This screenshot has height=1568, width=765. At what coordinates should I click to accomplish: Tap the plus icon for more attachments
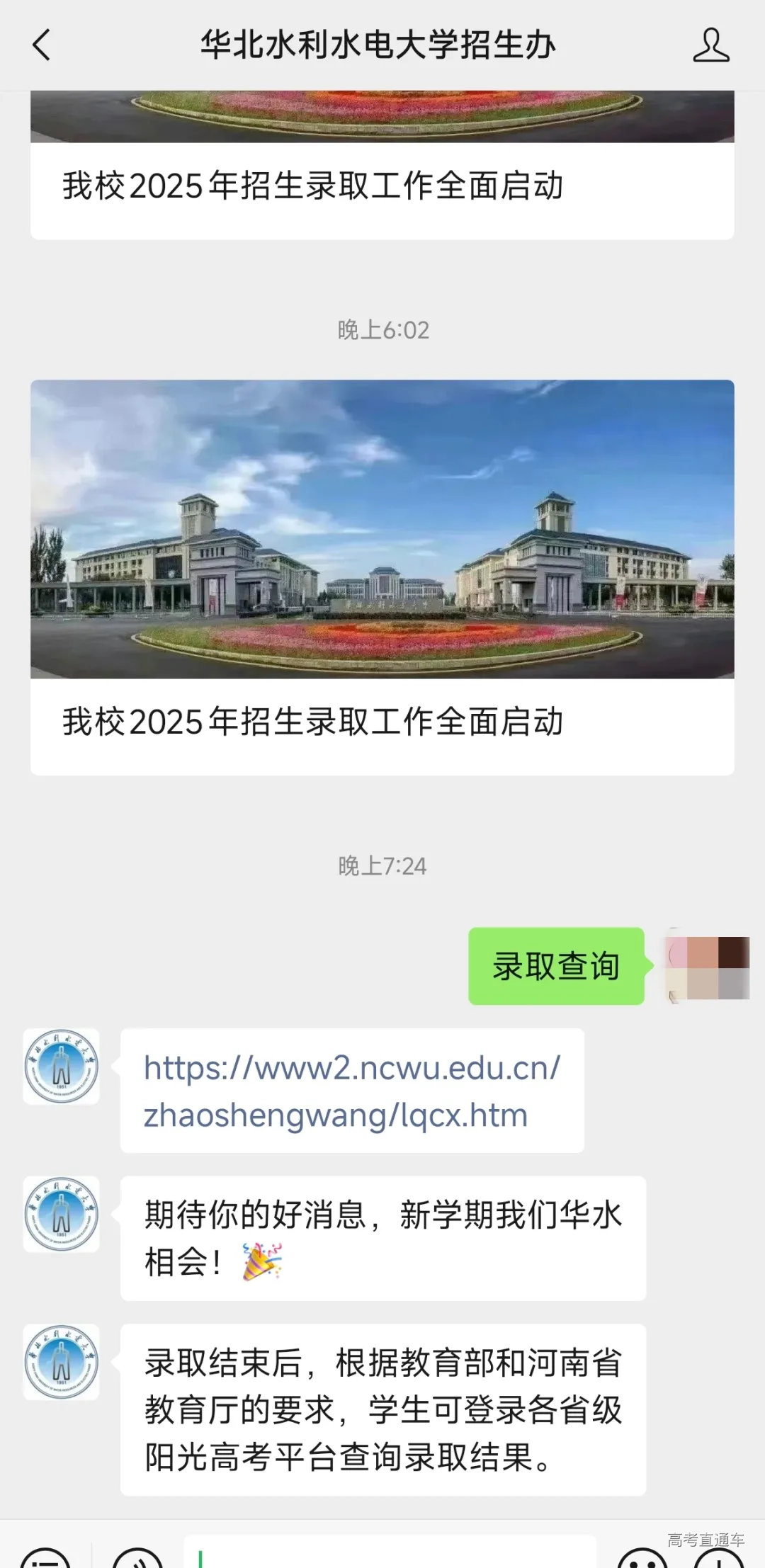[719, 1562]
